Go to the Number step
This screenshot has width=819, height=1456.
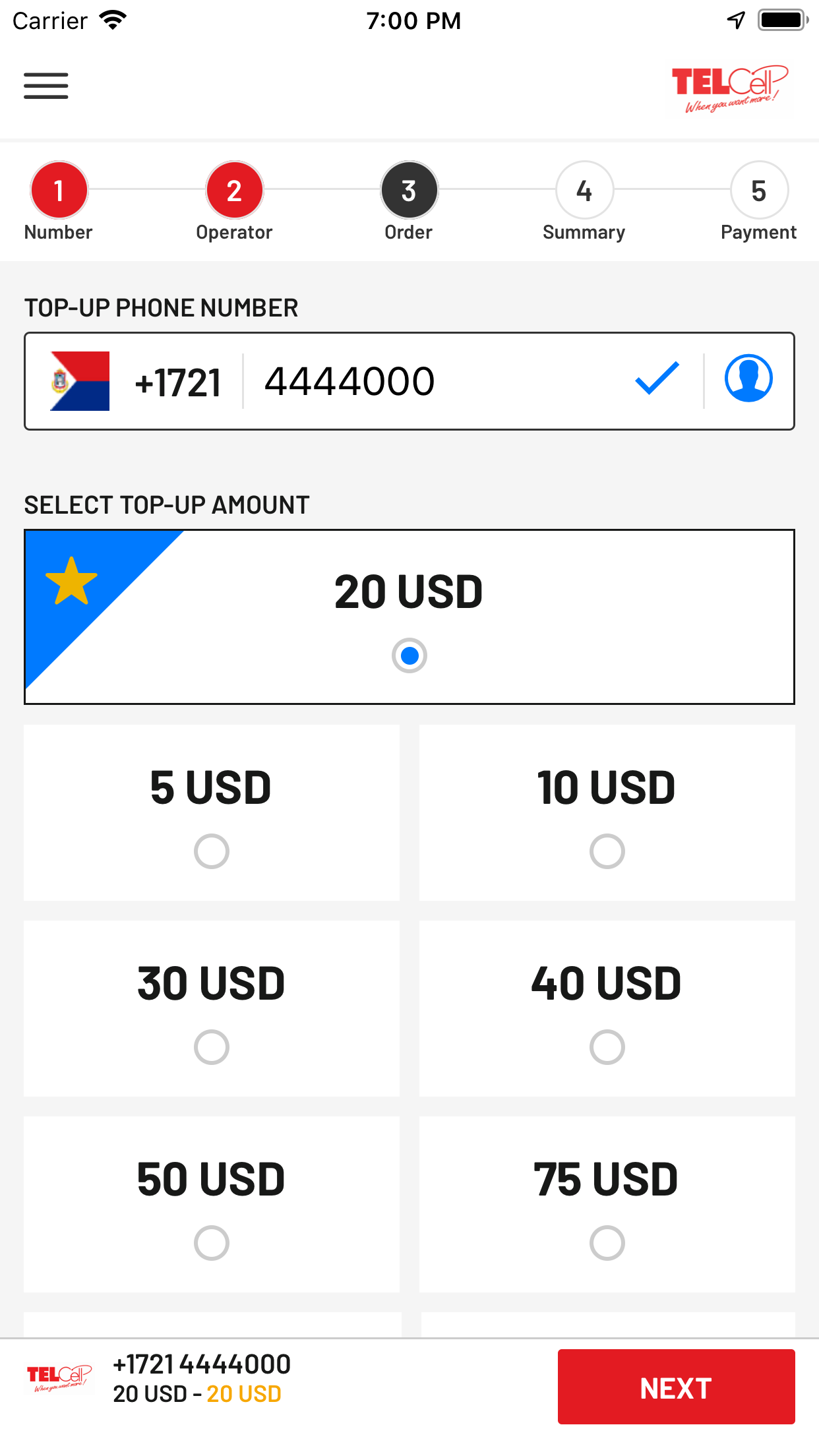[x=58, y=190]
